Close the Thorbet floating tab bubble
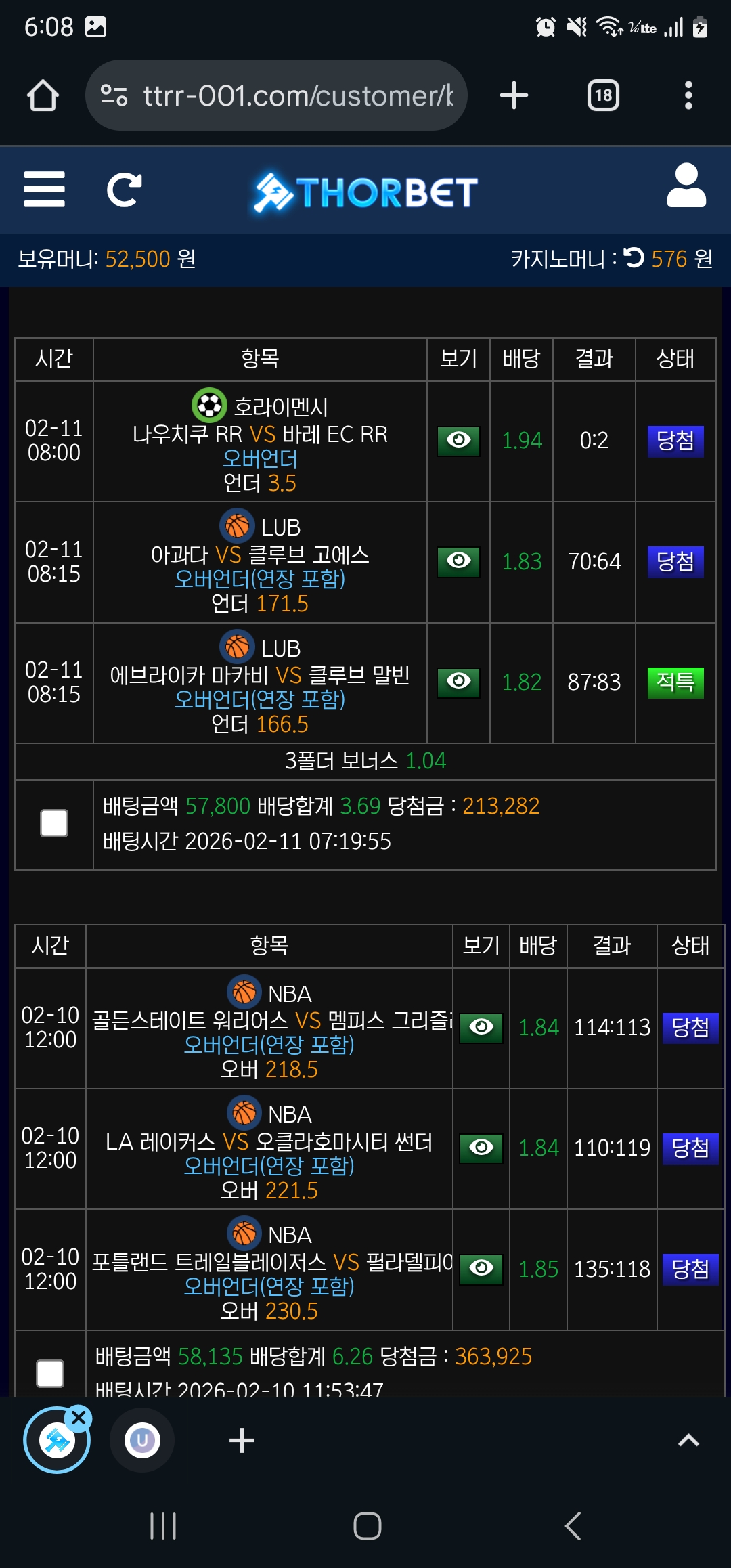Screen dimensions: 731x1568 (79, 1417)
